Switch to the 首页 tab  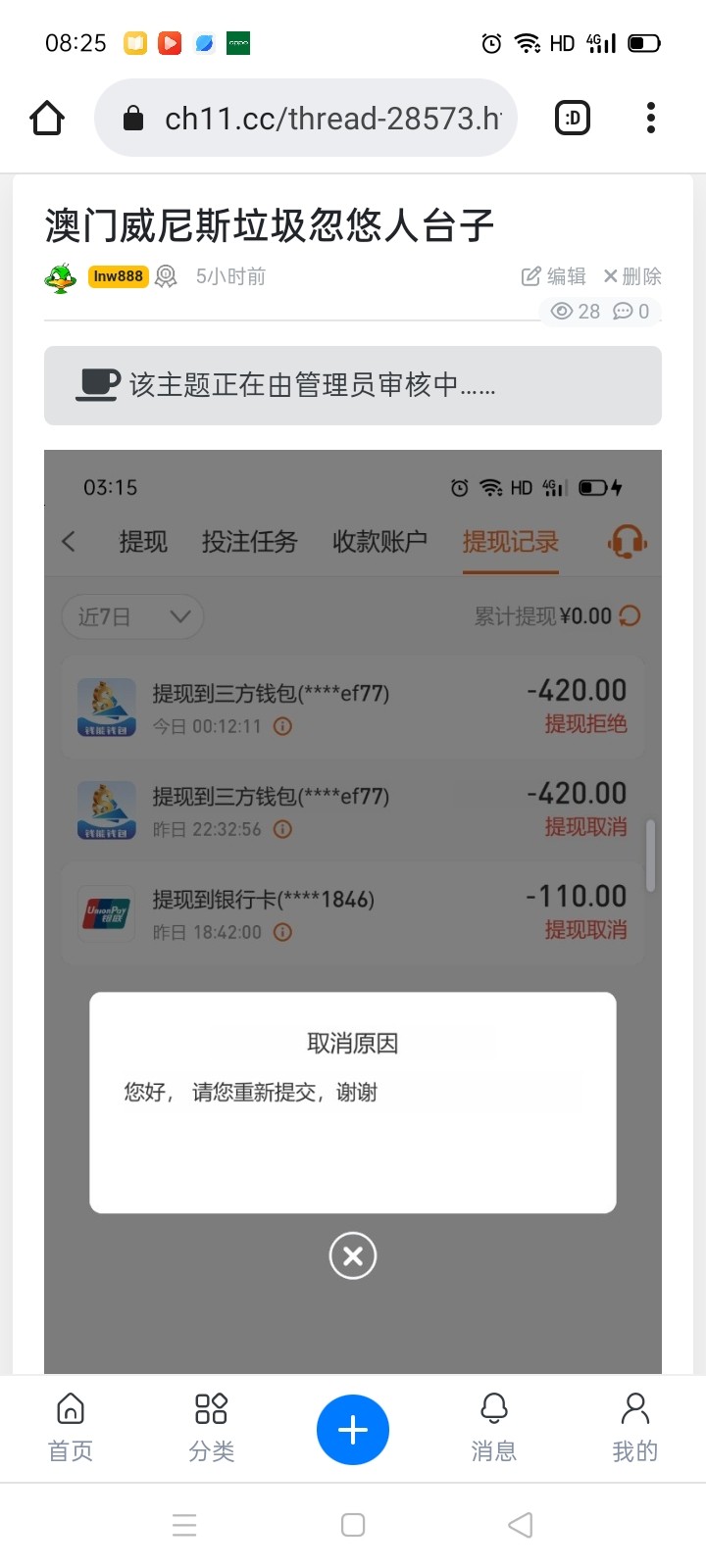pos(71,1428)
